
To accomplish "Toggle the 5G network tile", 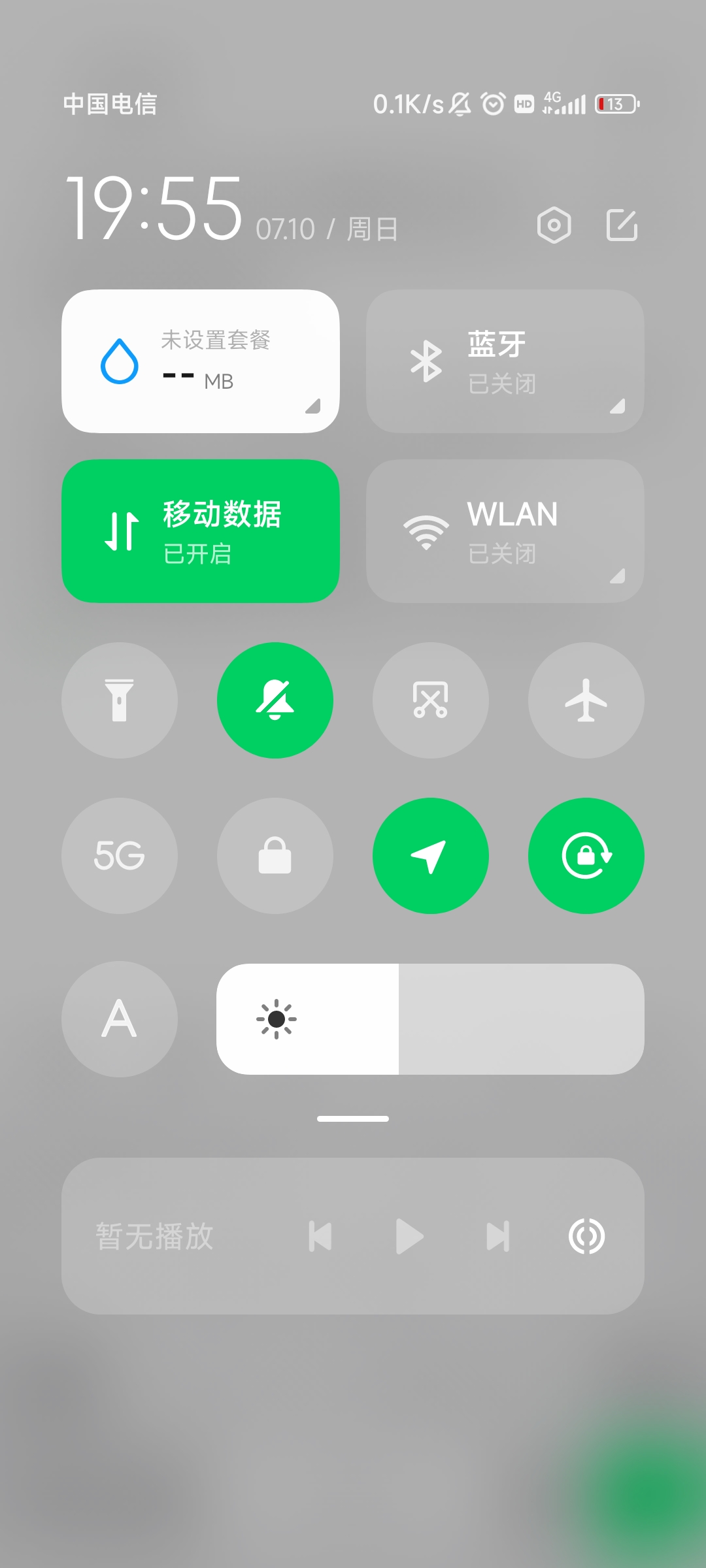I will tap(120, 856).
